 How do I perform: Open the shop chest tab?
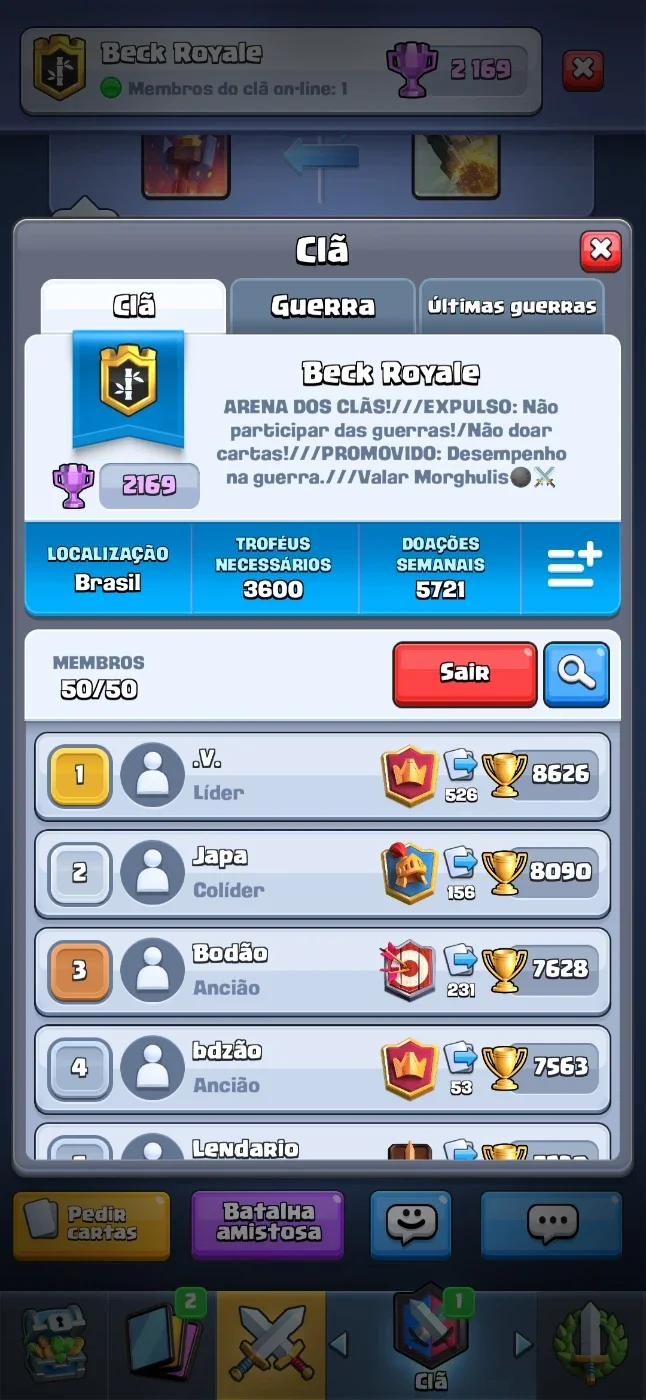[x=55, y=1343]
